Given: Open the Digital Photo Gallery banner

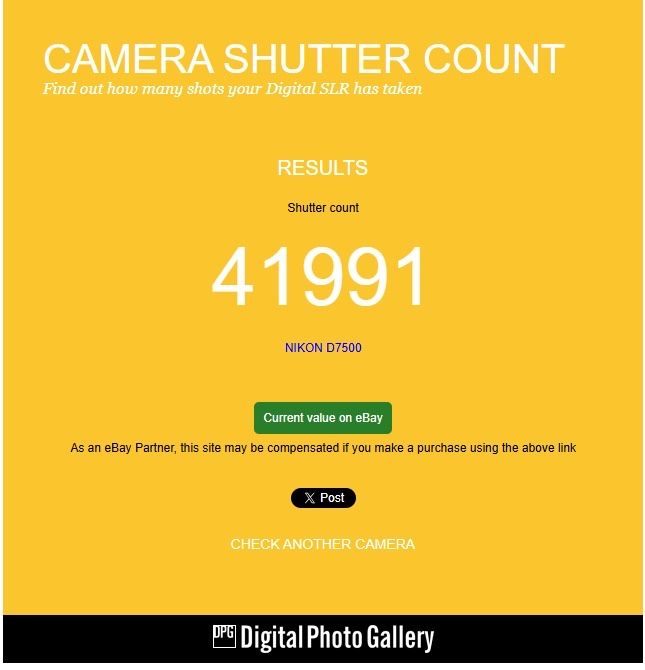Looking at the screenshot, I should click(x=323, y=638).
